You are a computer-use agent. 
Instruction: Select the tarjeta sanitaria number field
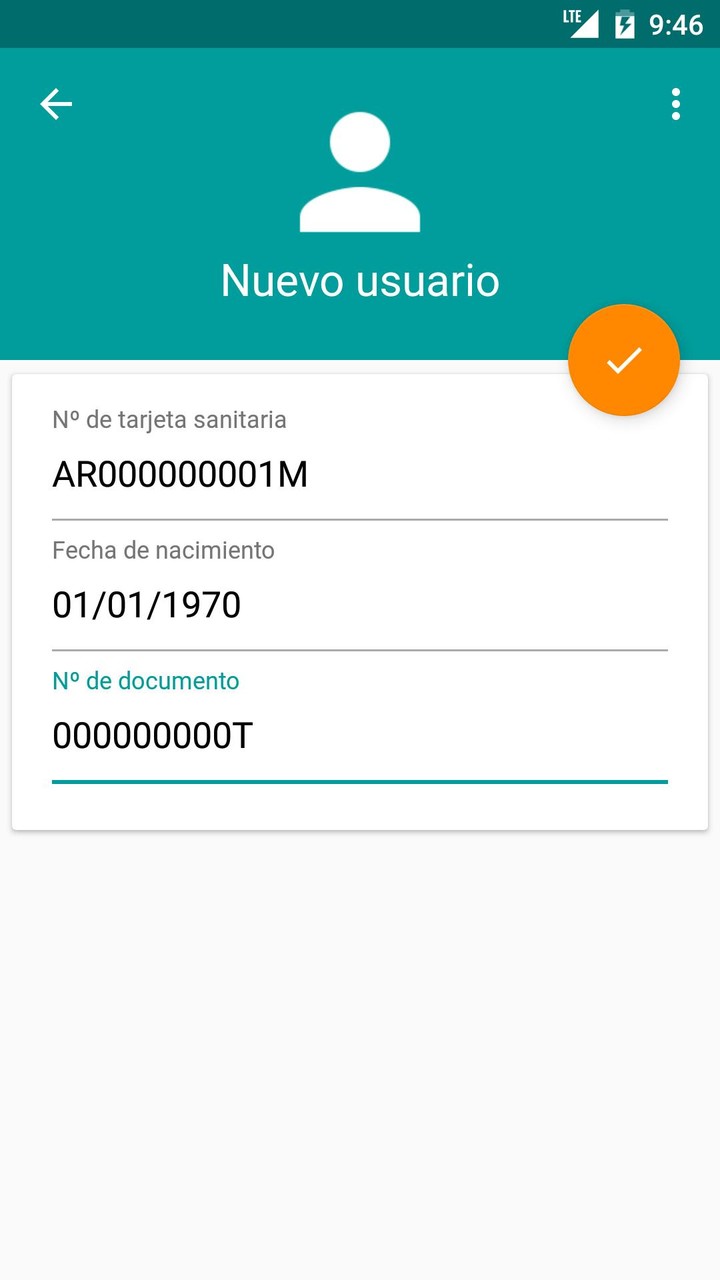click(x=360, y=474)
